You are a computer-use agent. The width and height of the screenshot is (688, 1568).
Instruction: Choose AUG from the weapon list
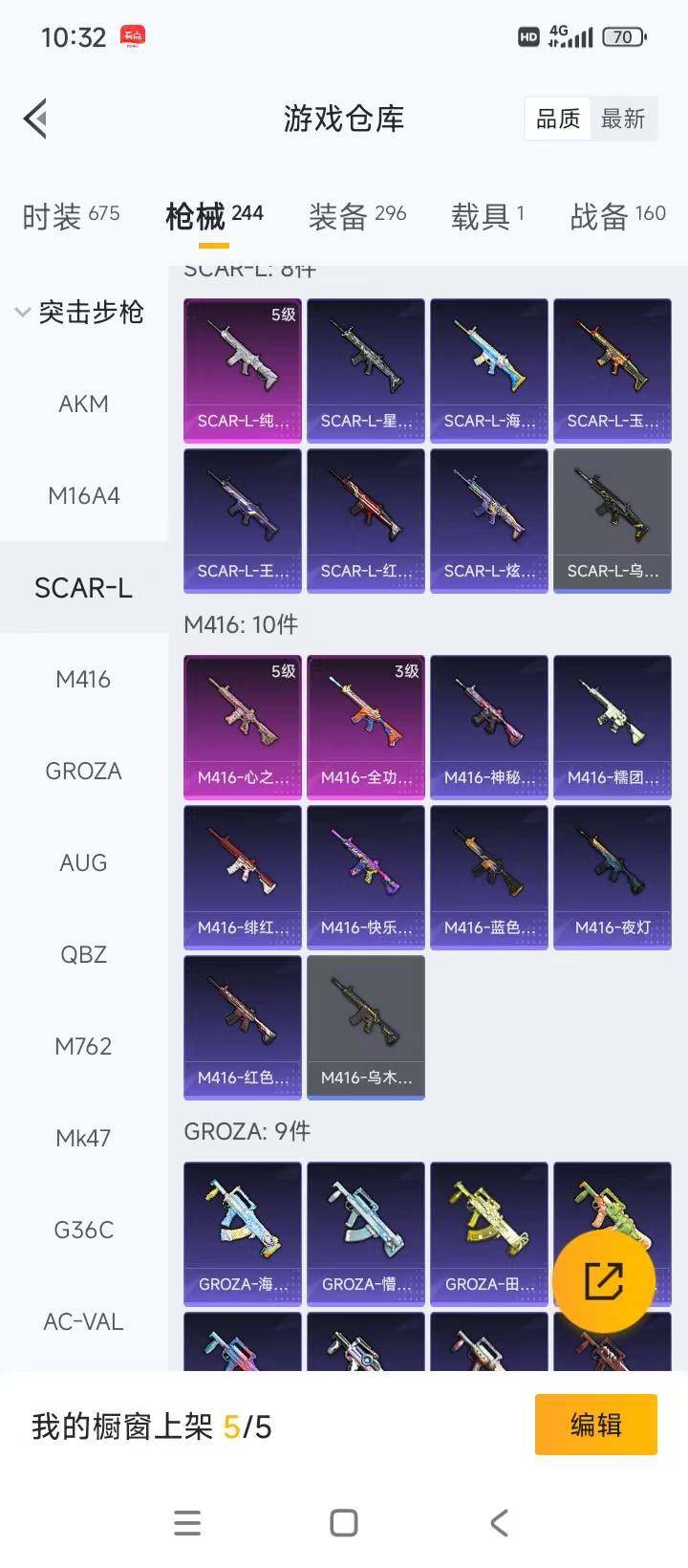pyautogui.click(x=83, y=862)
